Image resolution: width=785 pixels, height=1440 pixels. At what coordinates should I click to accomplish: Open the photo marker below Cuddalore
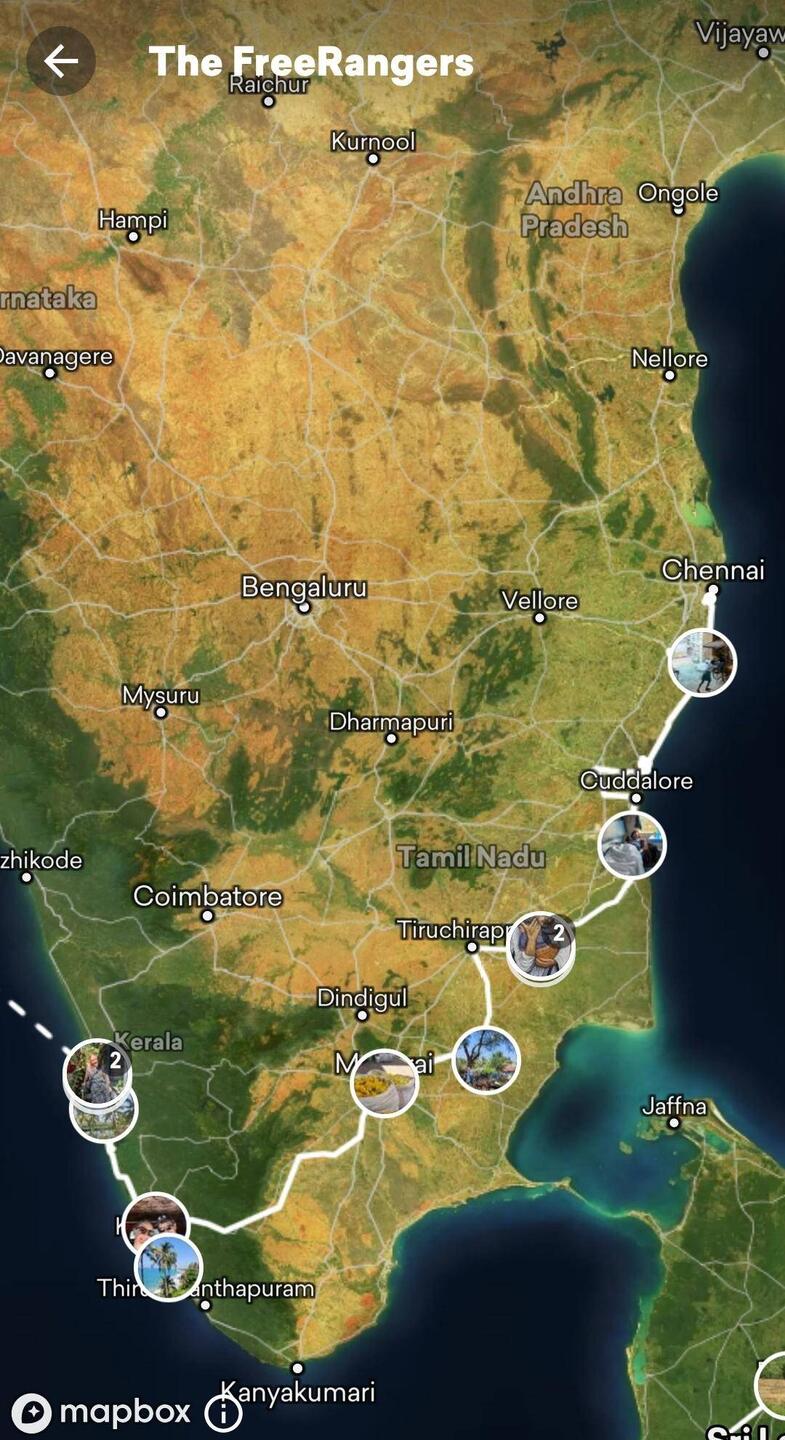pos(631,845)
